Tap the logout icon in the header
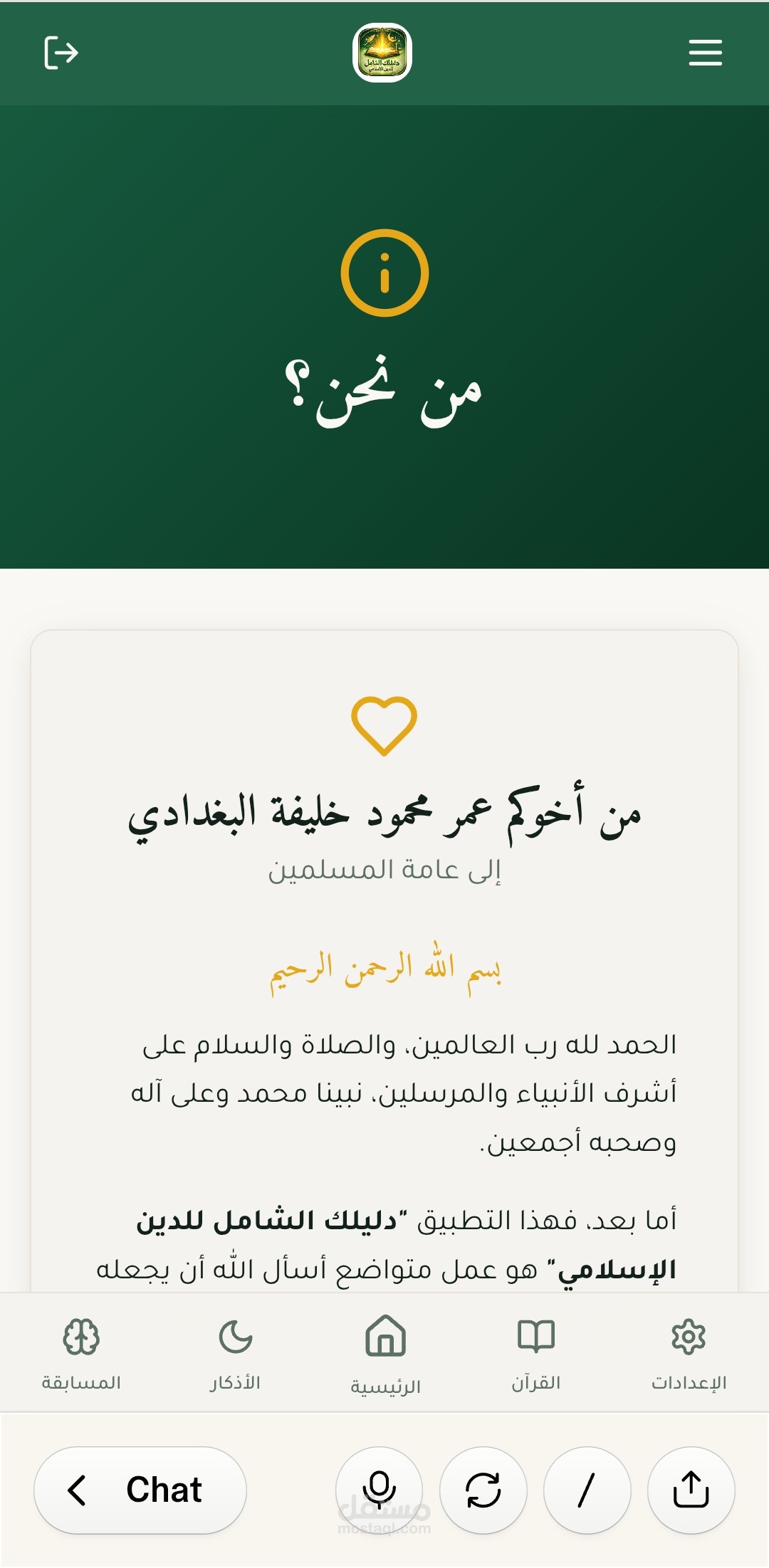Viewport: 769px width, 1568px height. click(61, 53)
